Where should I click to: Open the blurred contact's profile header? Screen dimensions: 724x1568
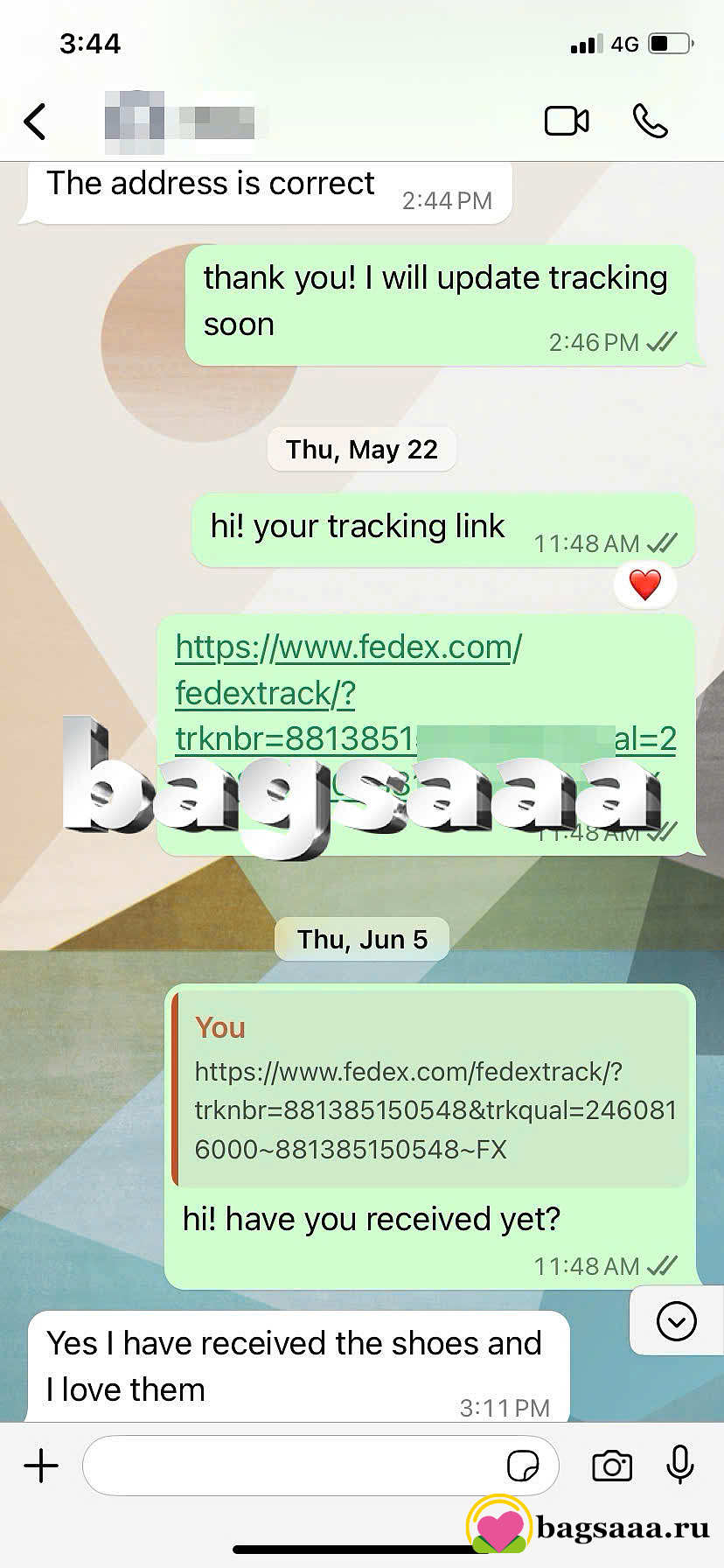179,122
